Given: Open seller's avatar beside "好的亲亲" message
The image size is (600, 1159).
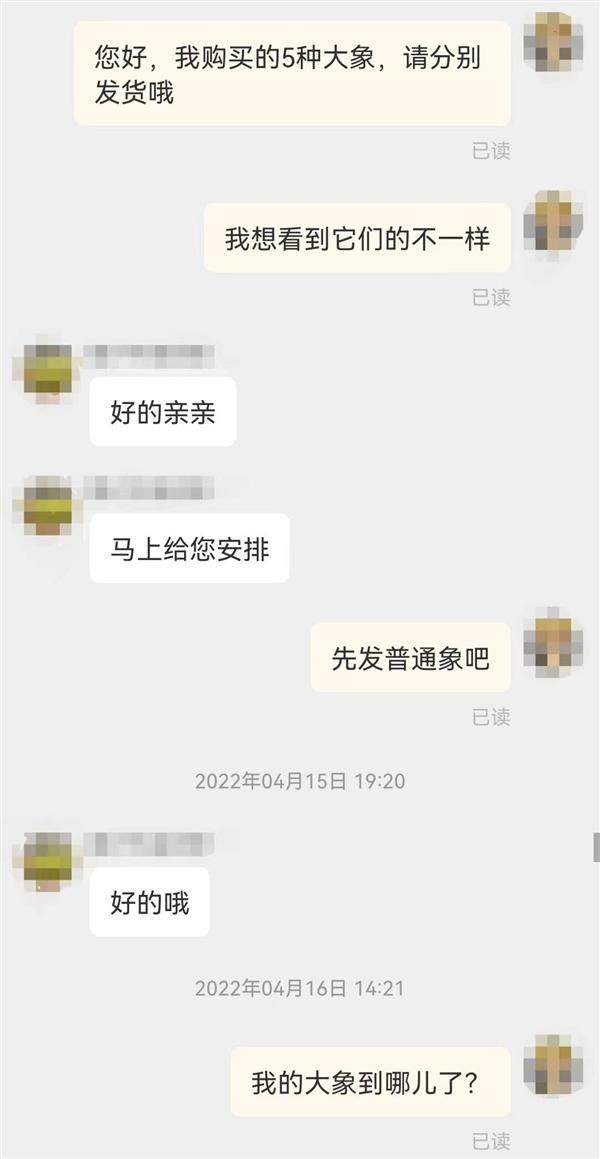Looking at the screenshot, I should [x=47, y=371].
